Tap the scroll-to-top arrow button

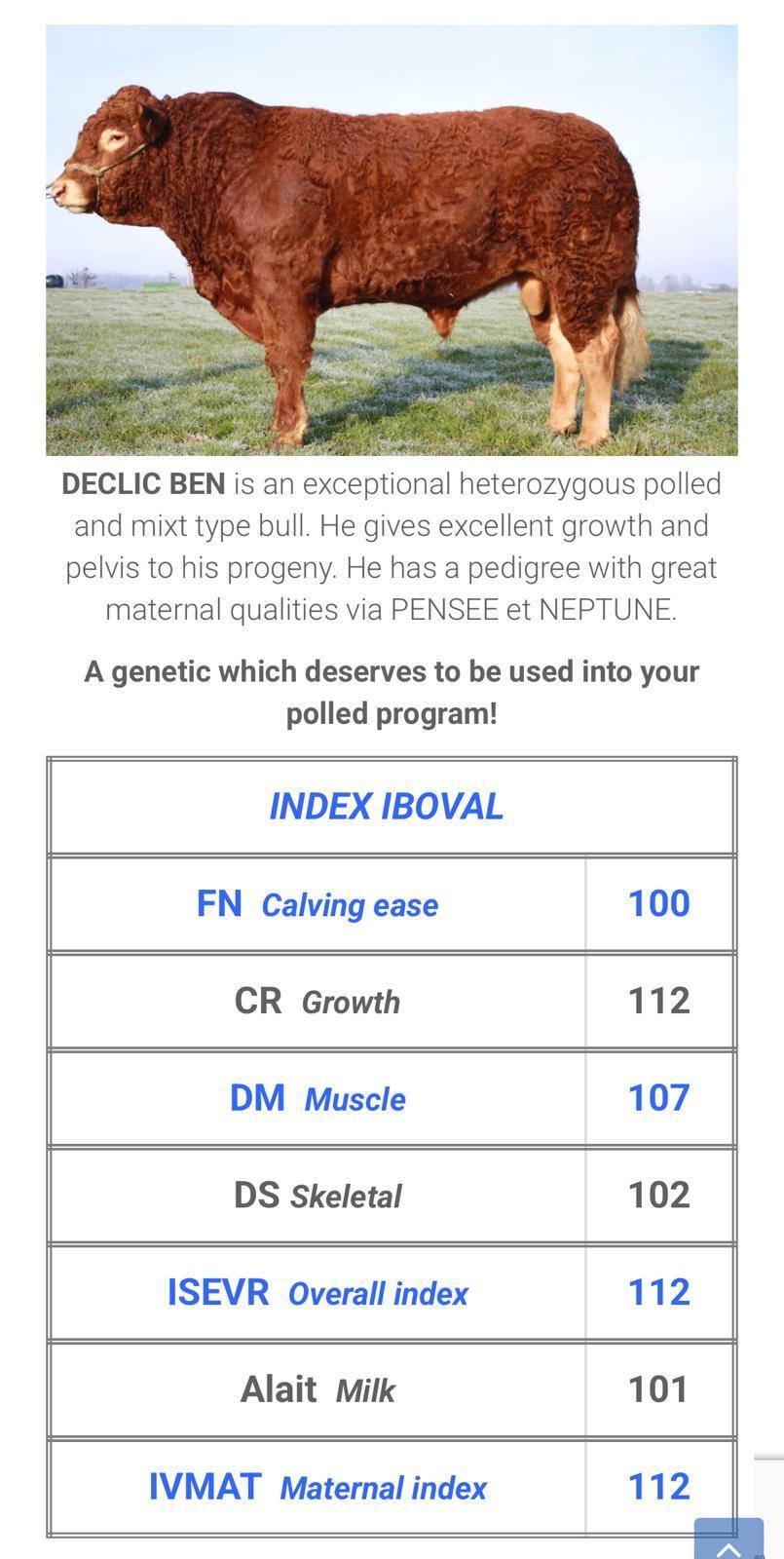tap(728, 1541)
